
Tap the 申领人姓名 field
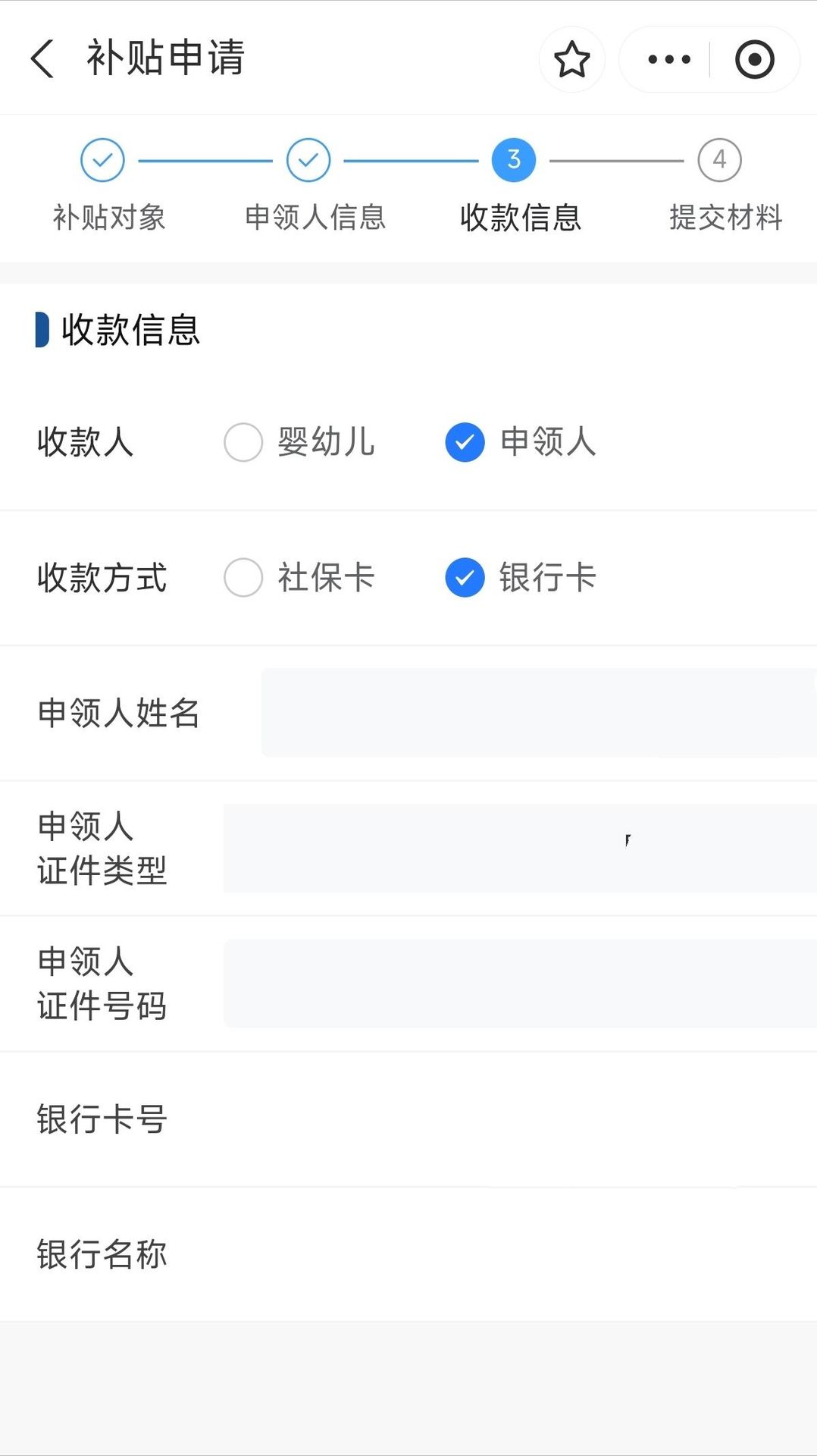(538, 713)
